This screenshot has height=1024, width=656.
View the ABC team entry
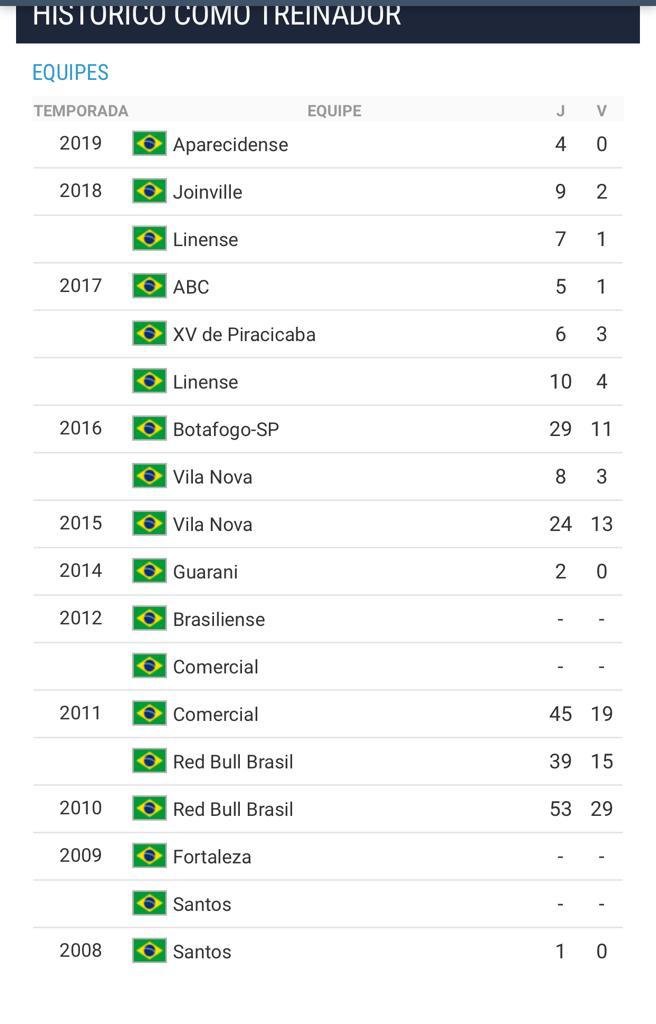point(191,287)
